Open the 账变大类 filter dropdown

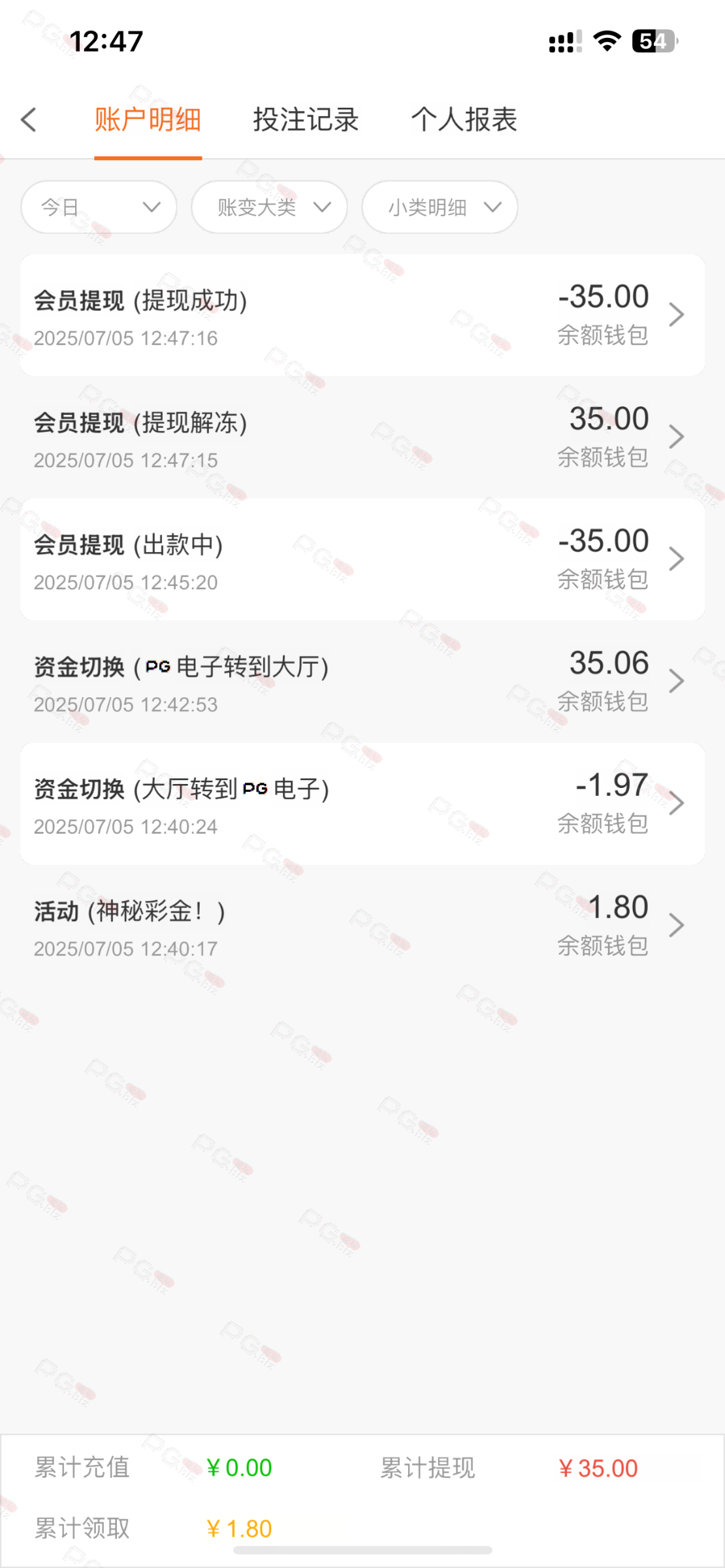click(x=269, y=207)
